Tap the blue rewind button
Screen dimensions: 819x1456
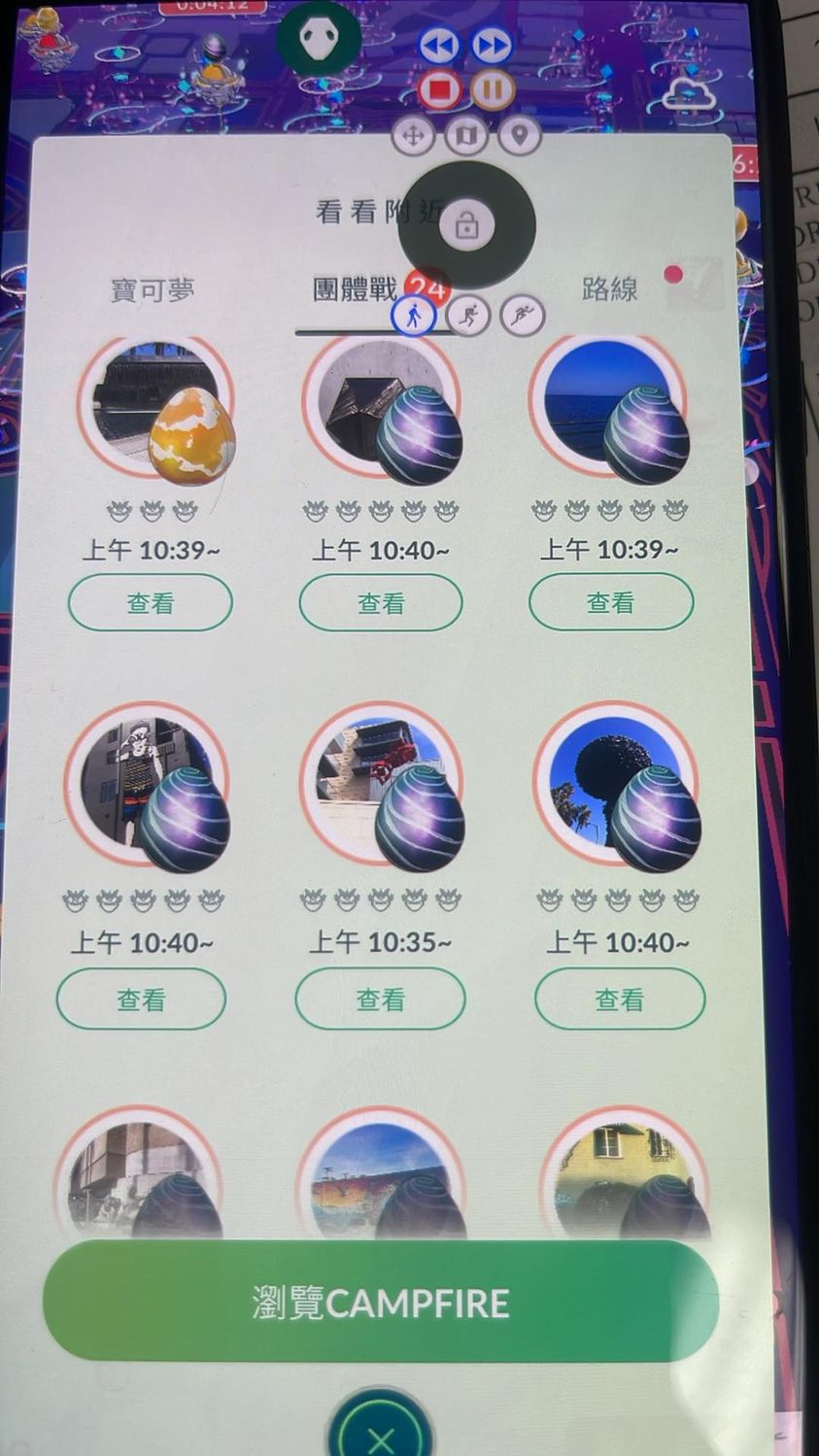[x=439, y=45]
